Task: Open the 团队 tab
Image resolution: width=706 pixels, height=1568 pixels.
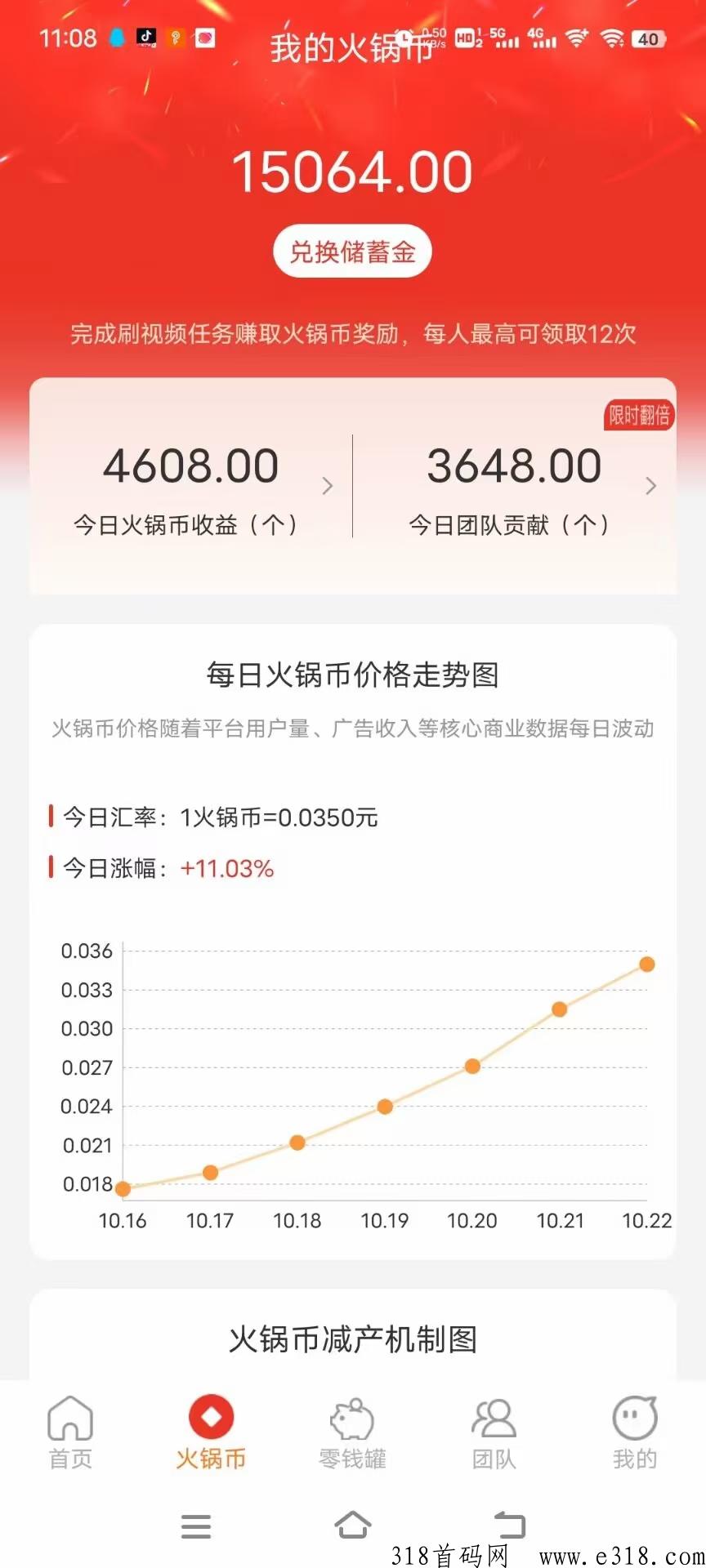Action: [494, 1432]
